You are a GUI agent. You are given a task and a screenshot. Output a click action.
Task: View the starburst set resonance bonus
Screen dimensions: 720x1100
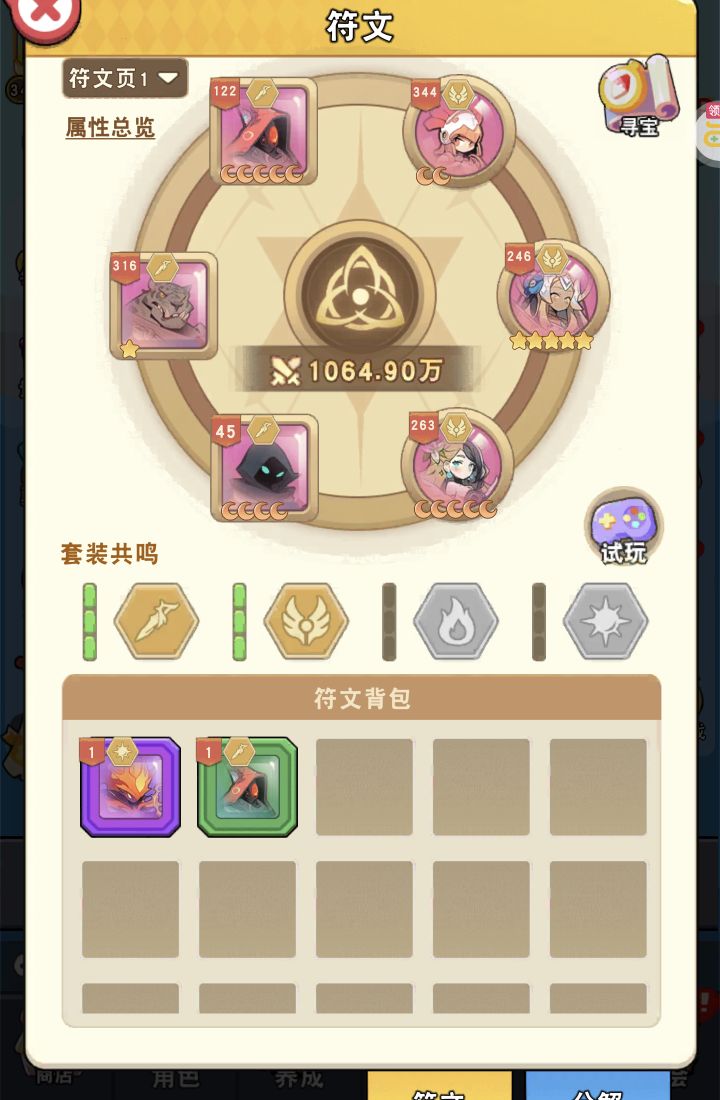click(x=606, y=622)
